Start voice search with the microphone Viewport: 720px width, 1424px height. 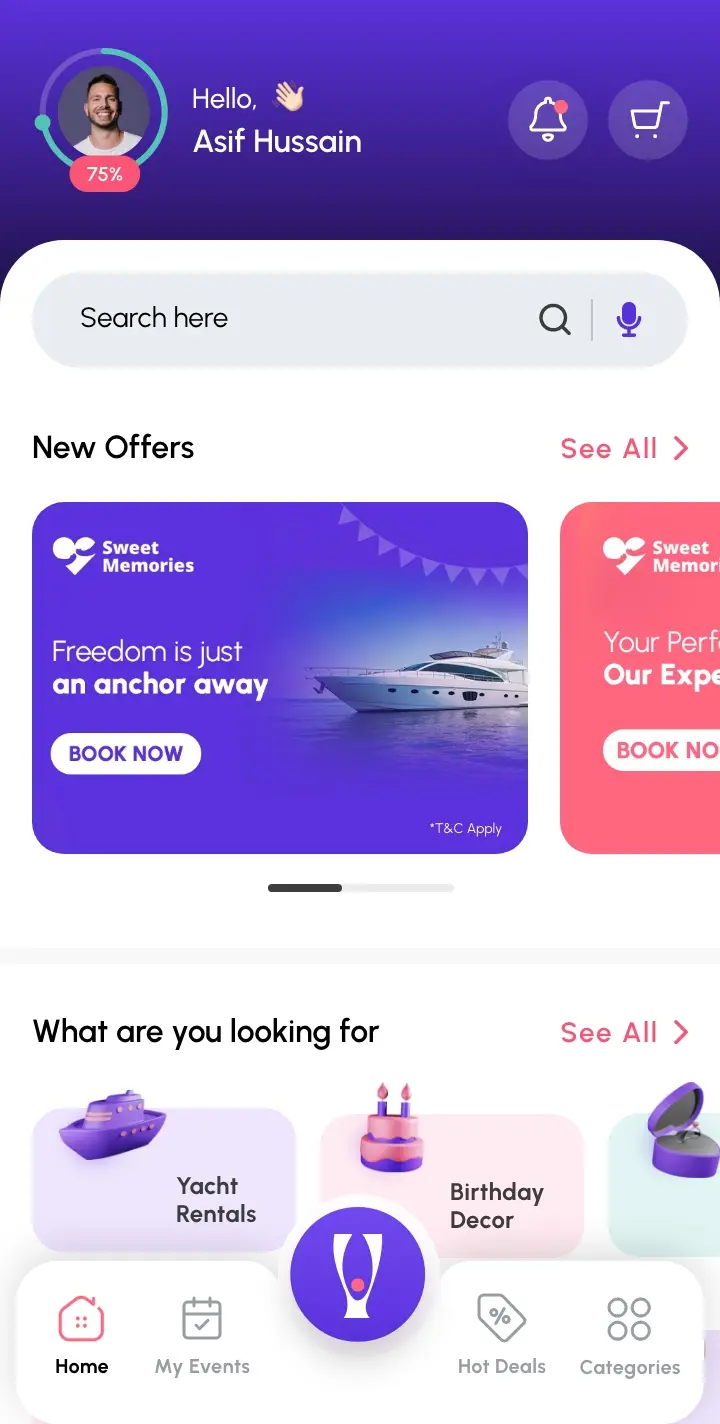(x=628, y=320)
